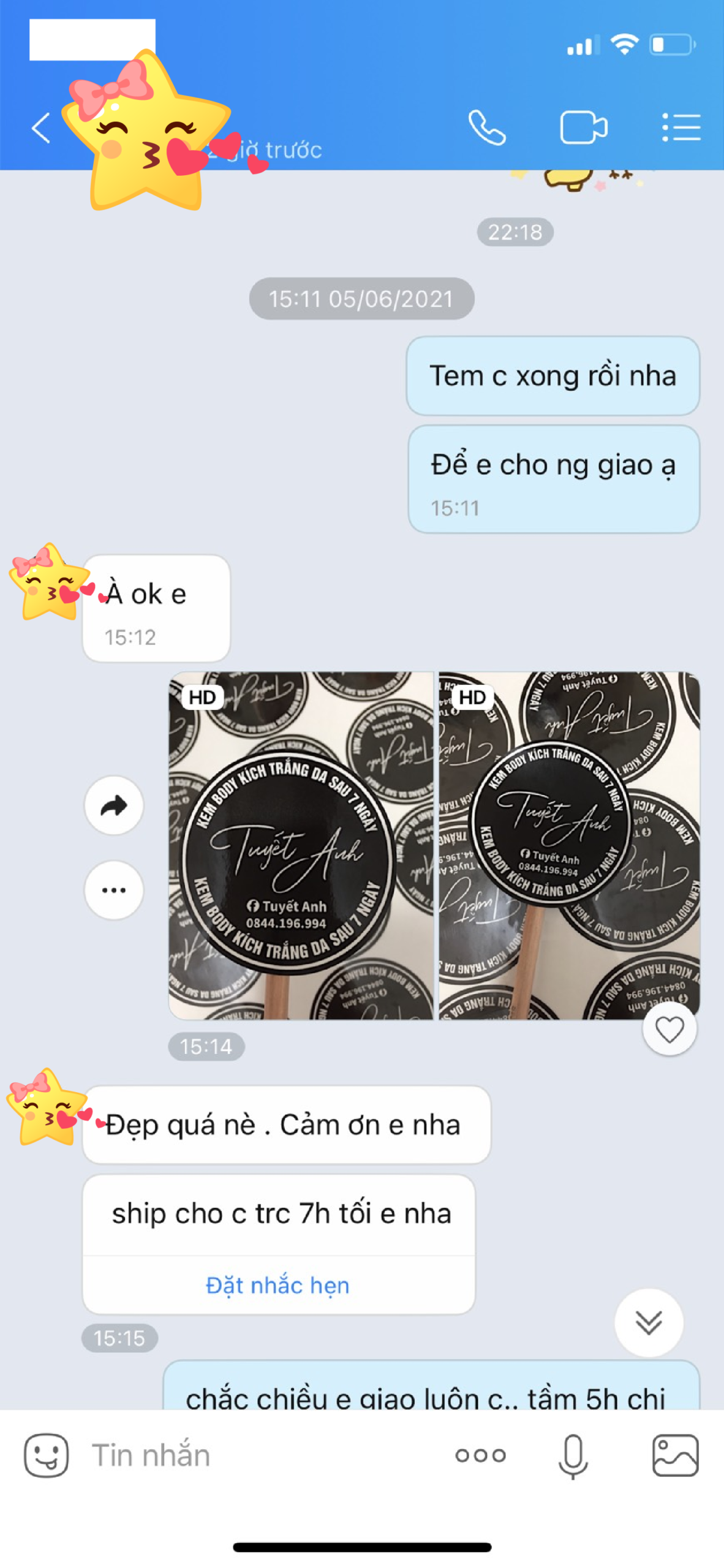Open the photo gallery picker
This screenshot has width=724, height=1568.
[x=675, y=1455]
